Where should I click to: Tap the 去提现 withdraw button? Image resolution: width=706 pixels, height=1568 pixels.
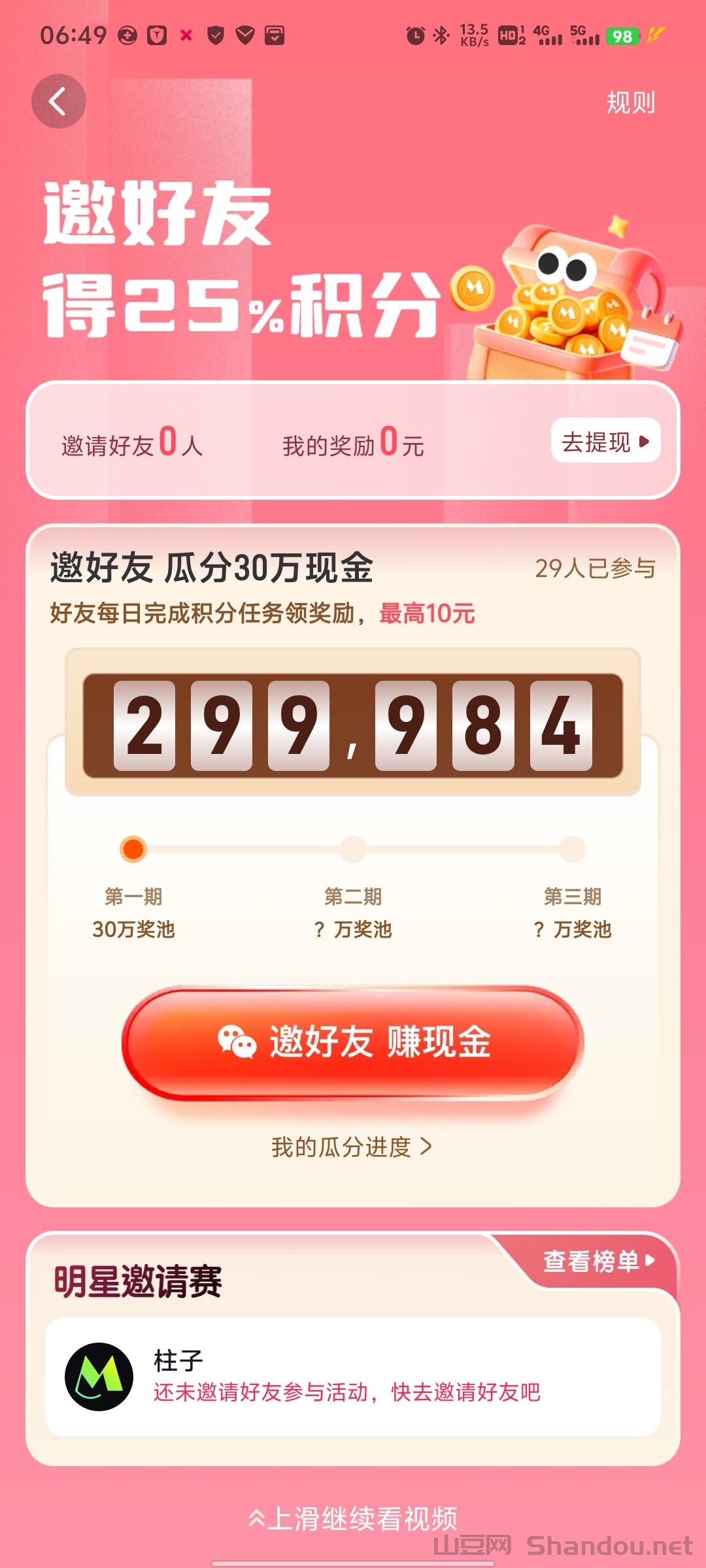pos(605,441)
